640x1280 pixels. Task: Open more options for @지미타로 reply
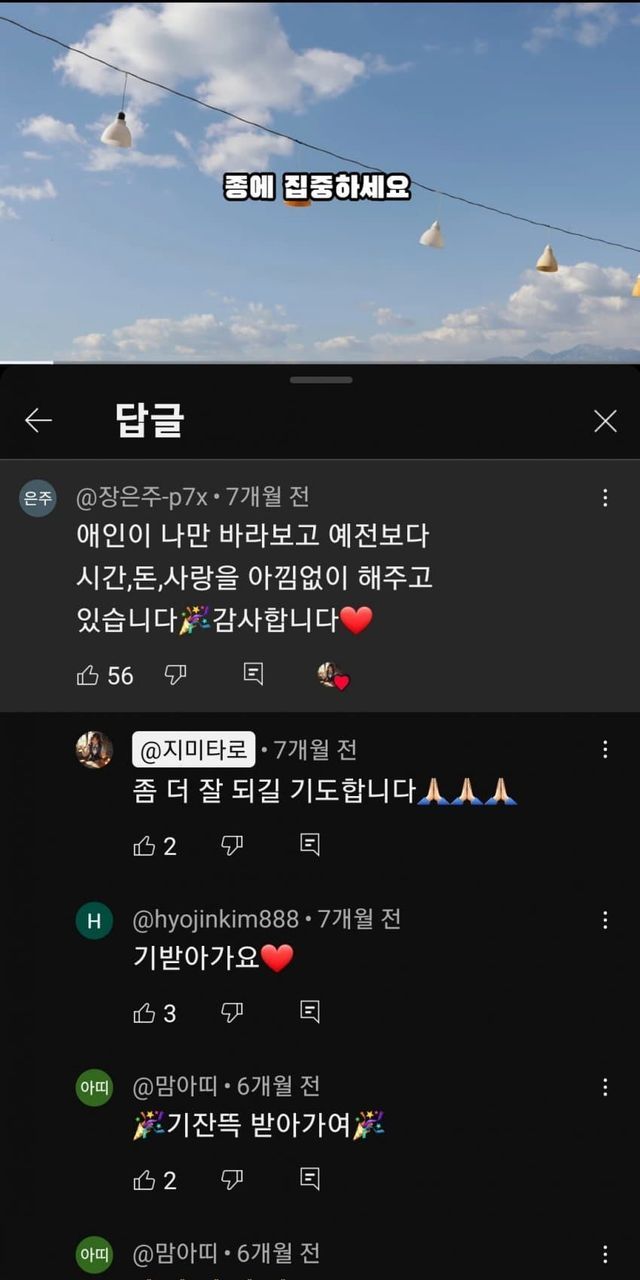[x=605, y=749]
